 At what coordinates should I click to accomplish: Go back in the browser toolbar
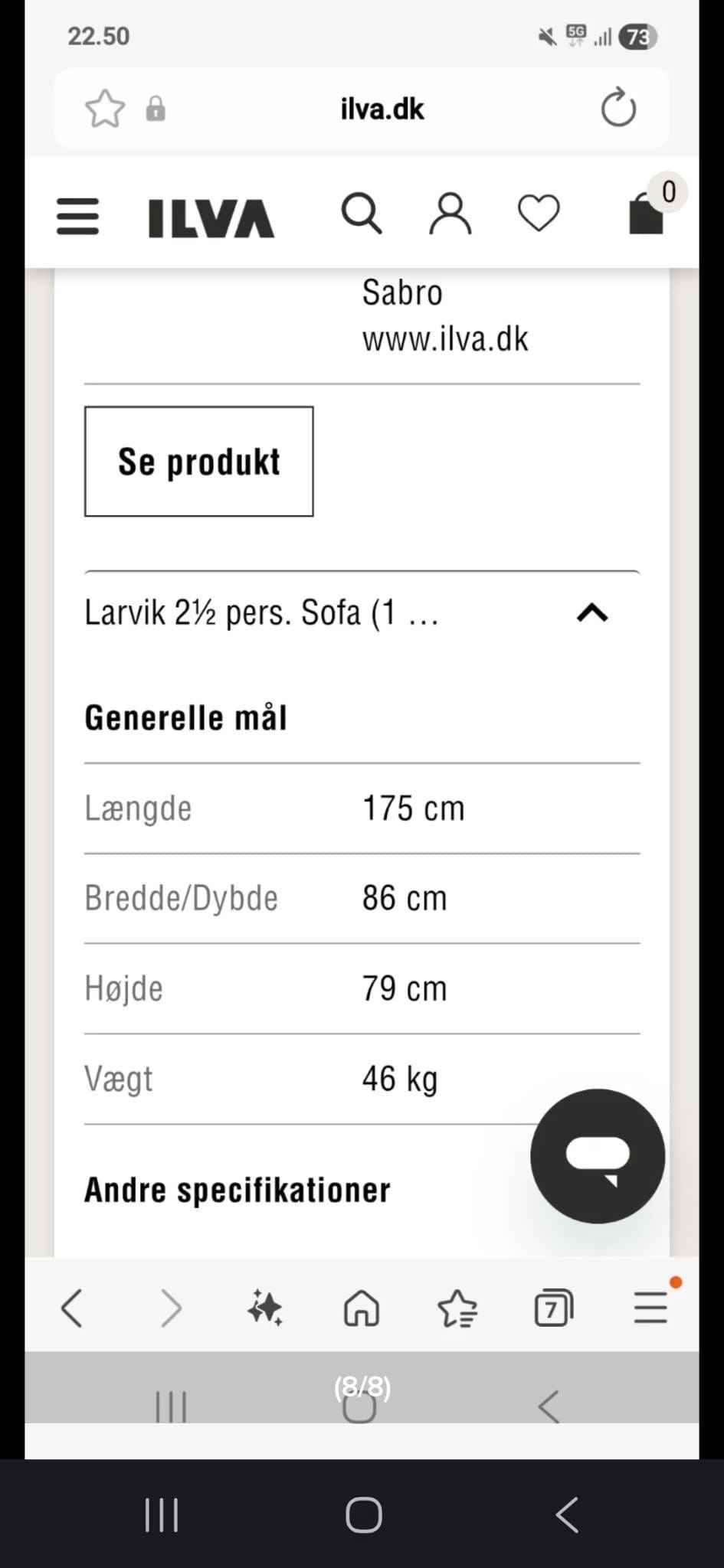(72, 1308)
